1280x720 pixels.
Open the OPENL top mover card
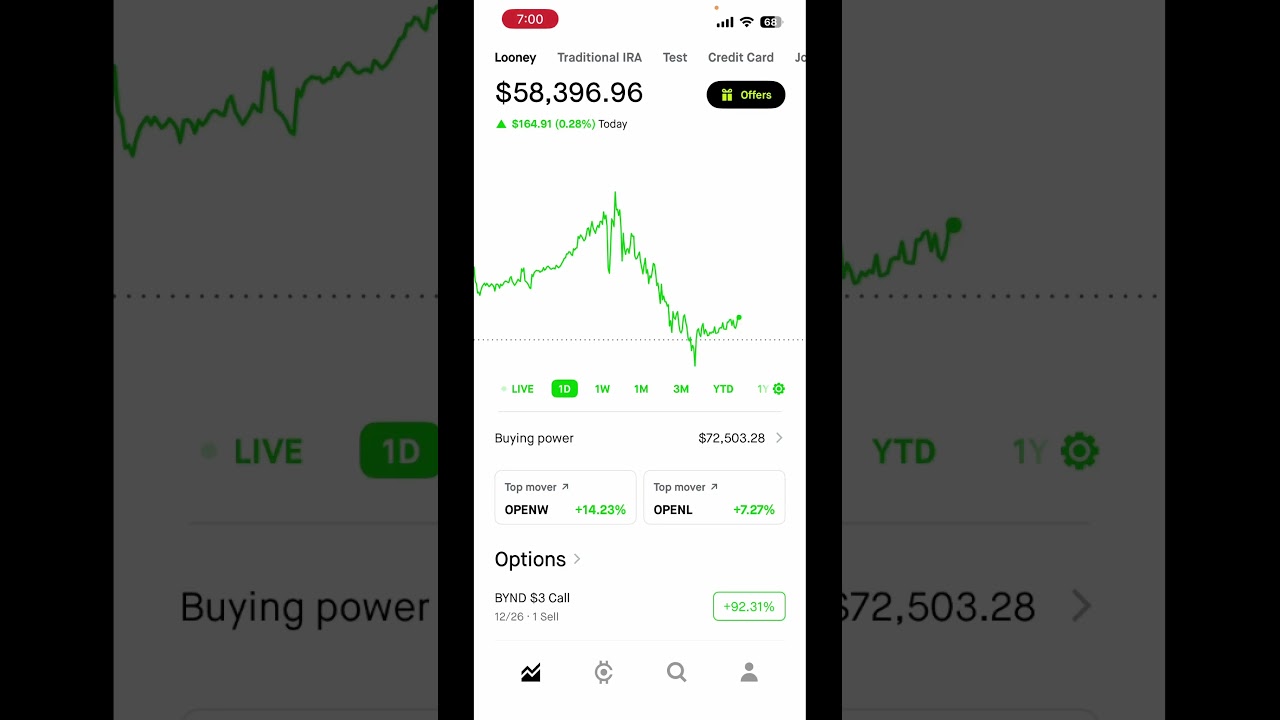click(714, 497)
